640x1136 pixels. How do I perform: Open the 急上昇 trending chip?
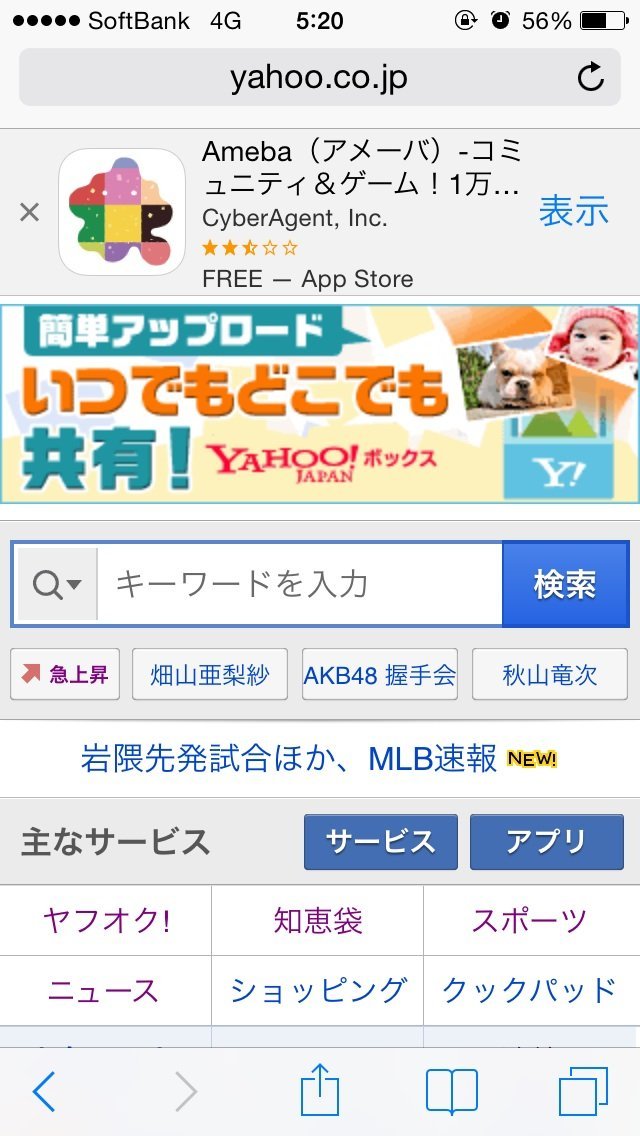[65, 675]
